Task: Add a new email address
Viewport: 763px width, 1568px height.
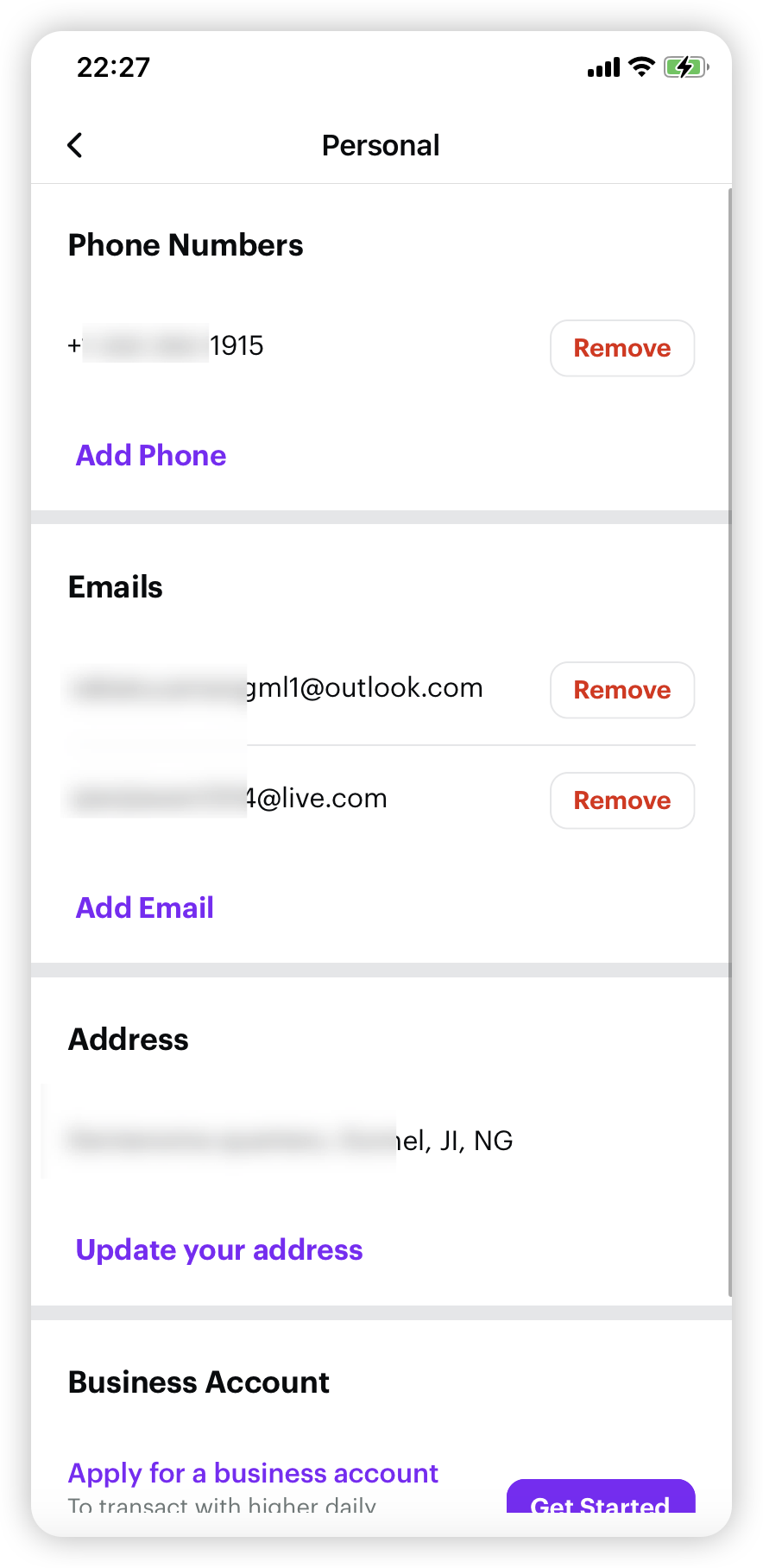Action: 145,907
